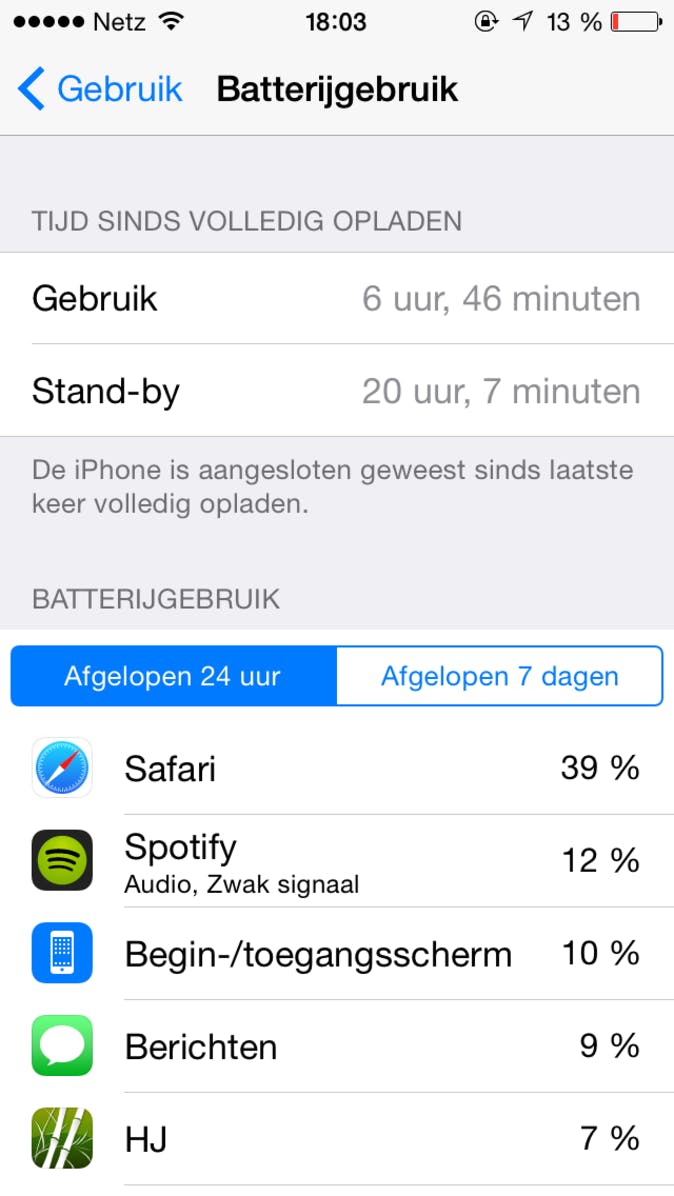Go back to the Gebruik screen

click(101, 90)
